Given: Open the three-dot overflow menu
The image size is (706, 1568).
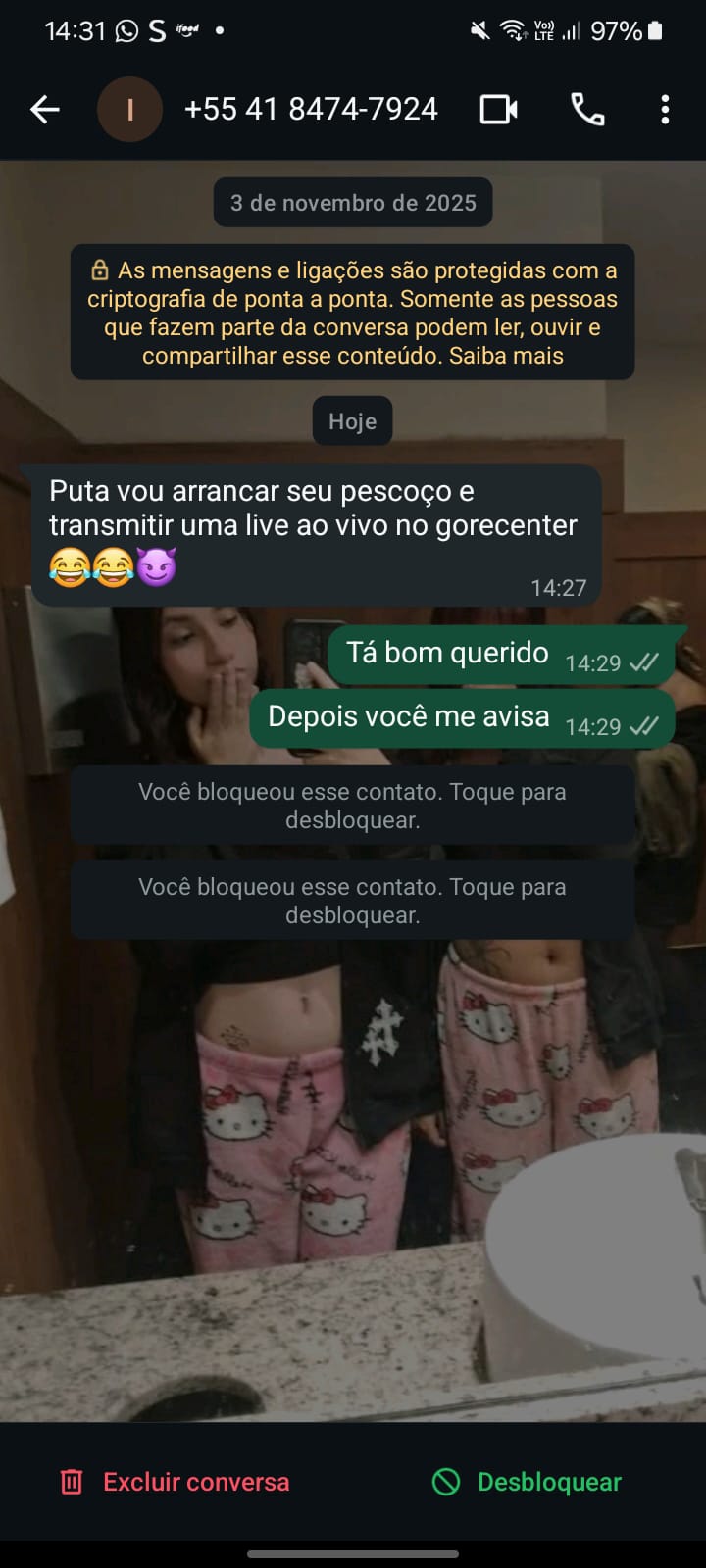Looking at the screenshot, I should coord(665,110).
